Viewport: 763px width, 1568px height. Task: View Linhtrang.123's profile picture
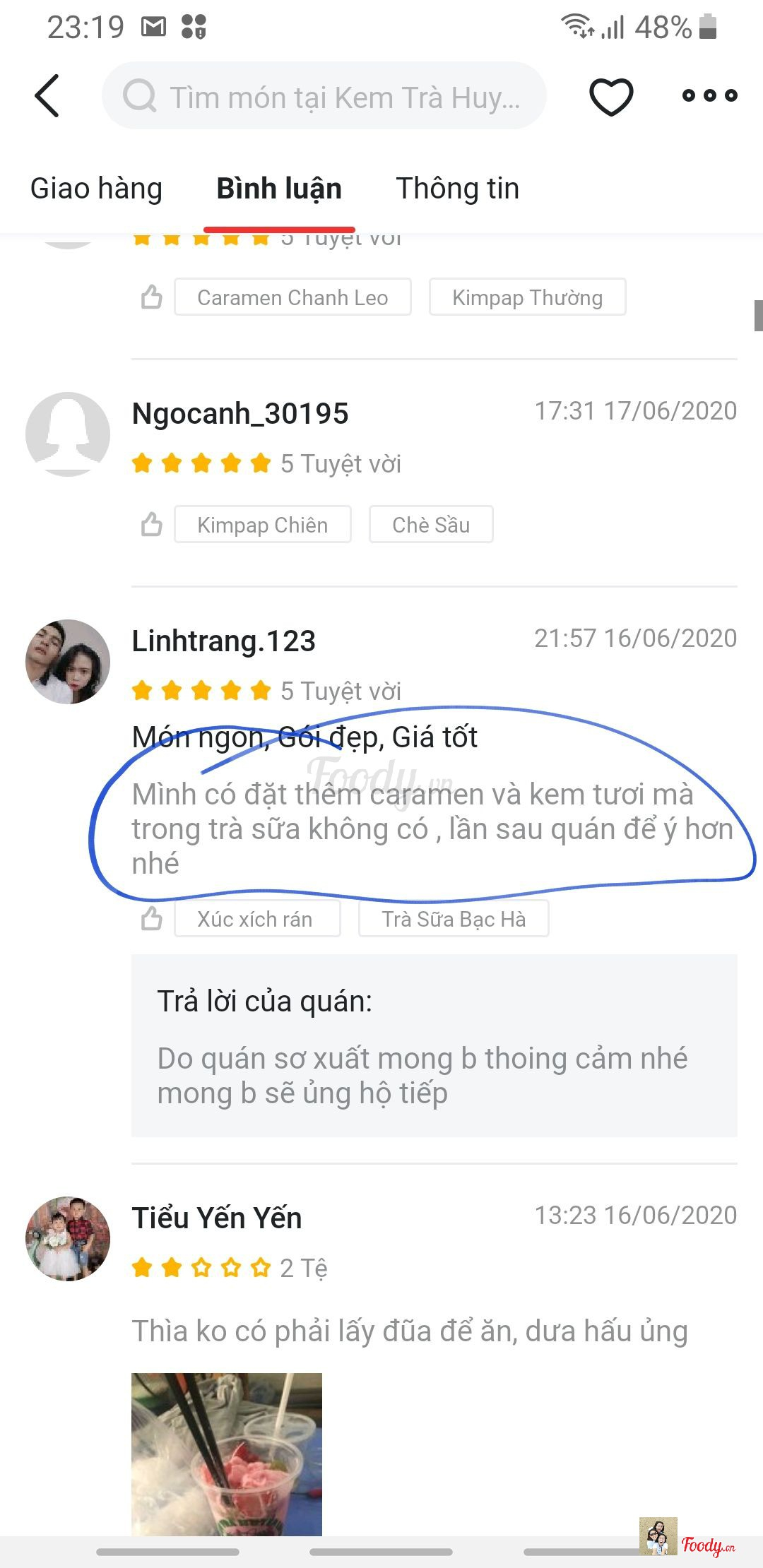68,662
